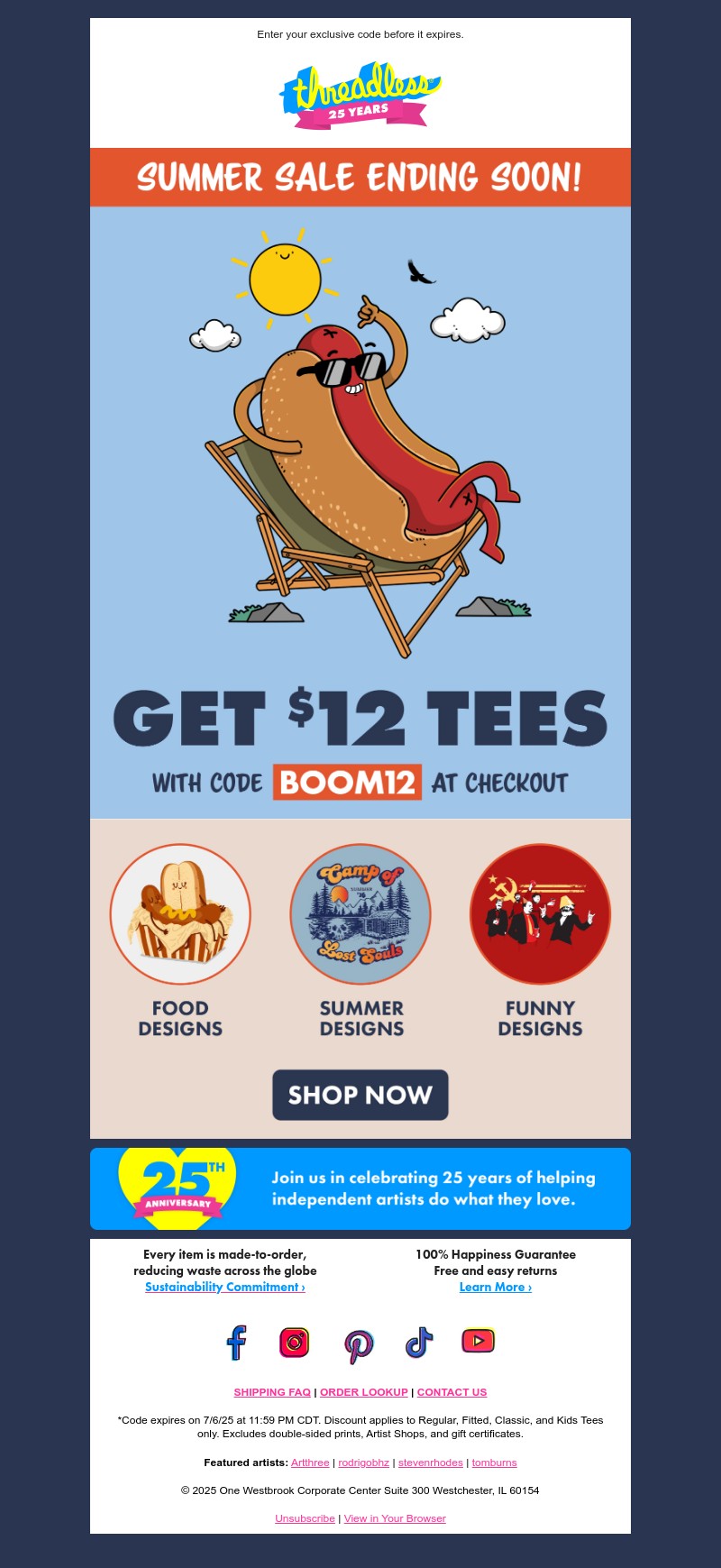Open the Order Lookup link
This screenshot has height=1568, width=721.
click(364, 1392)
